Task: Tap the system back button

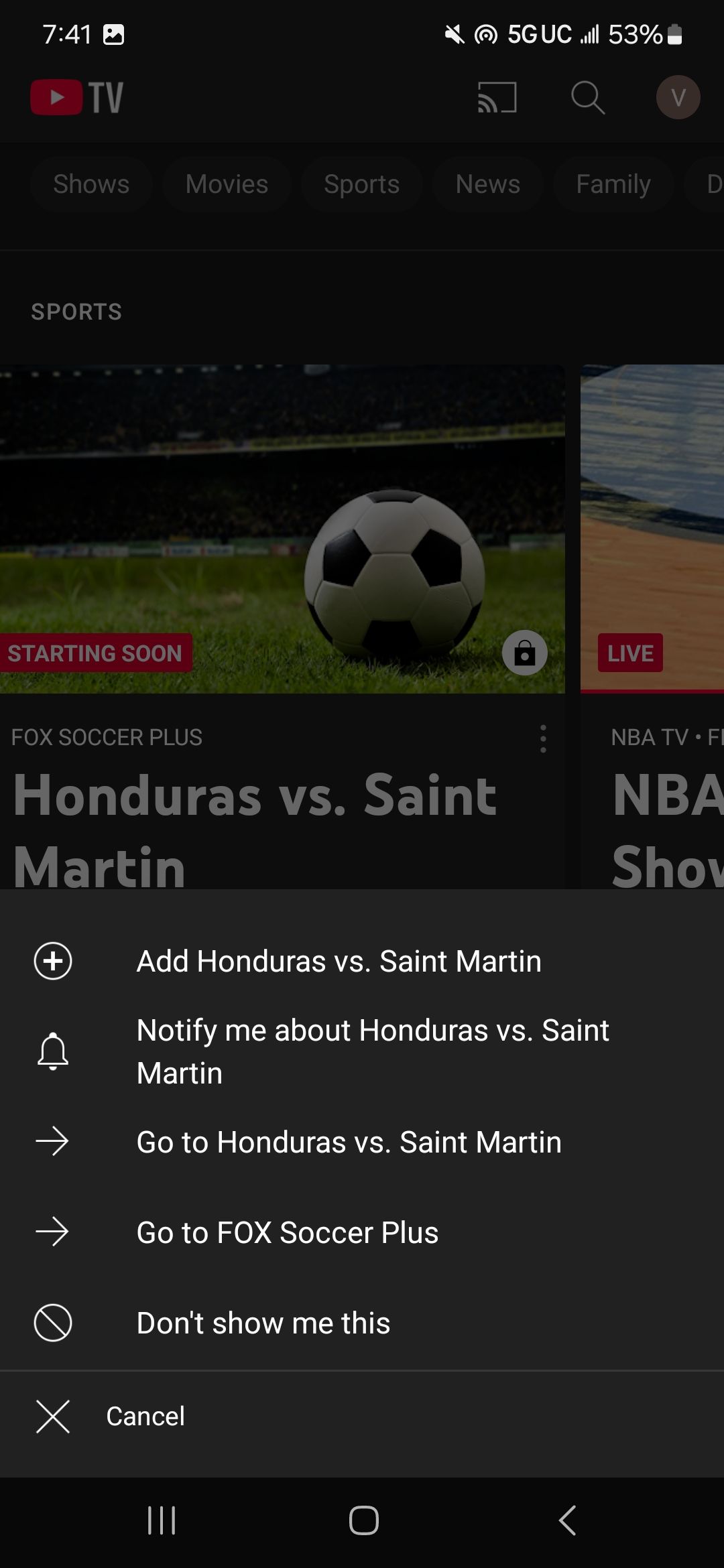Action: pos(567,1520)
